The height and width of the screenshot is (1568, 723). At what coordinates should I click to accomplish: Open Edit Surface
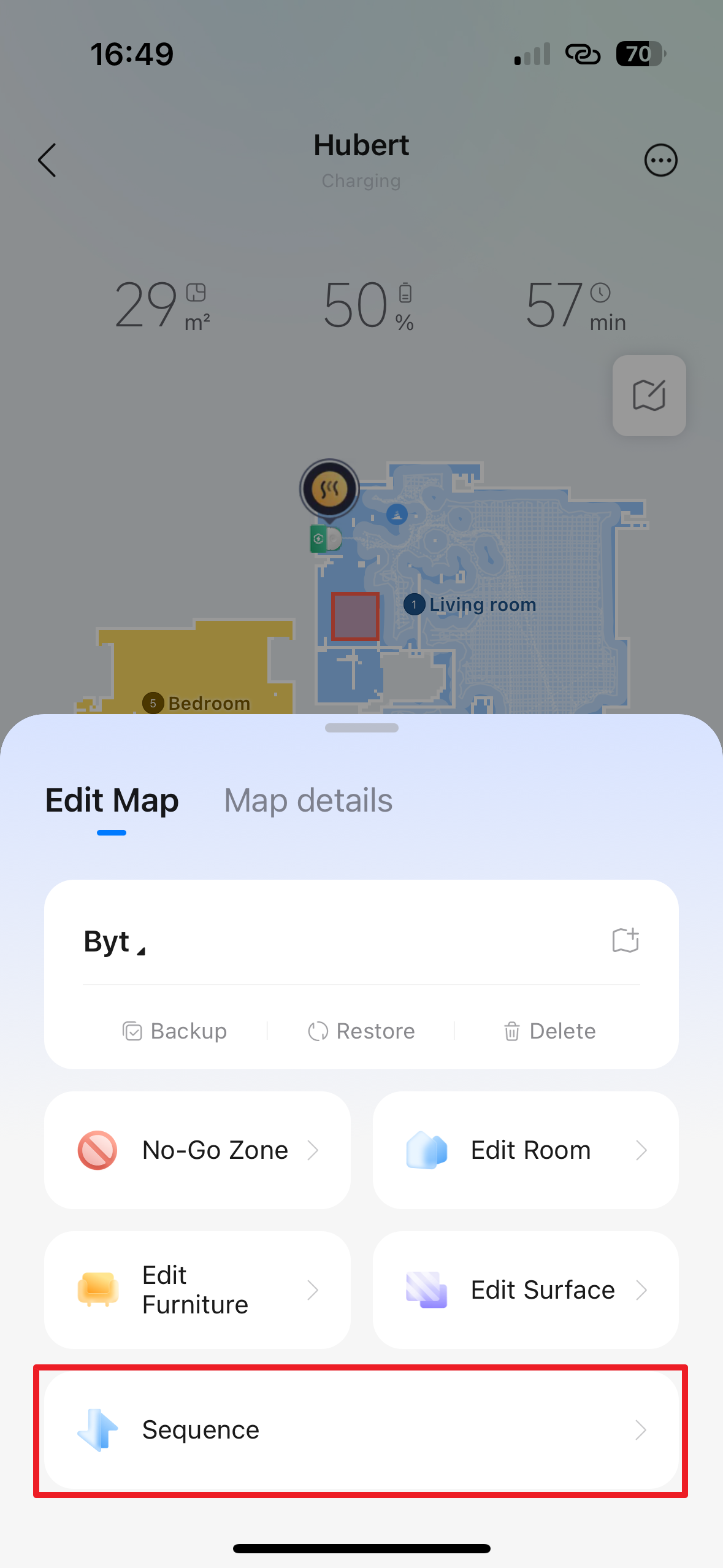[x=526, y=1289]
